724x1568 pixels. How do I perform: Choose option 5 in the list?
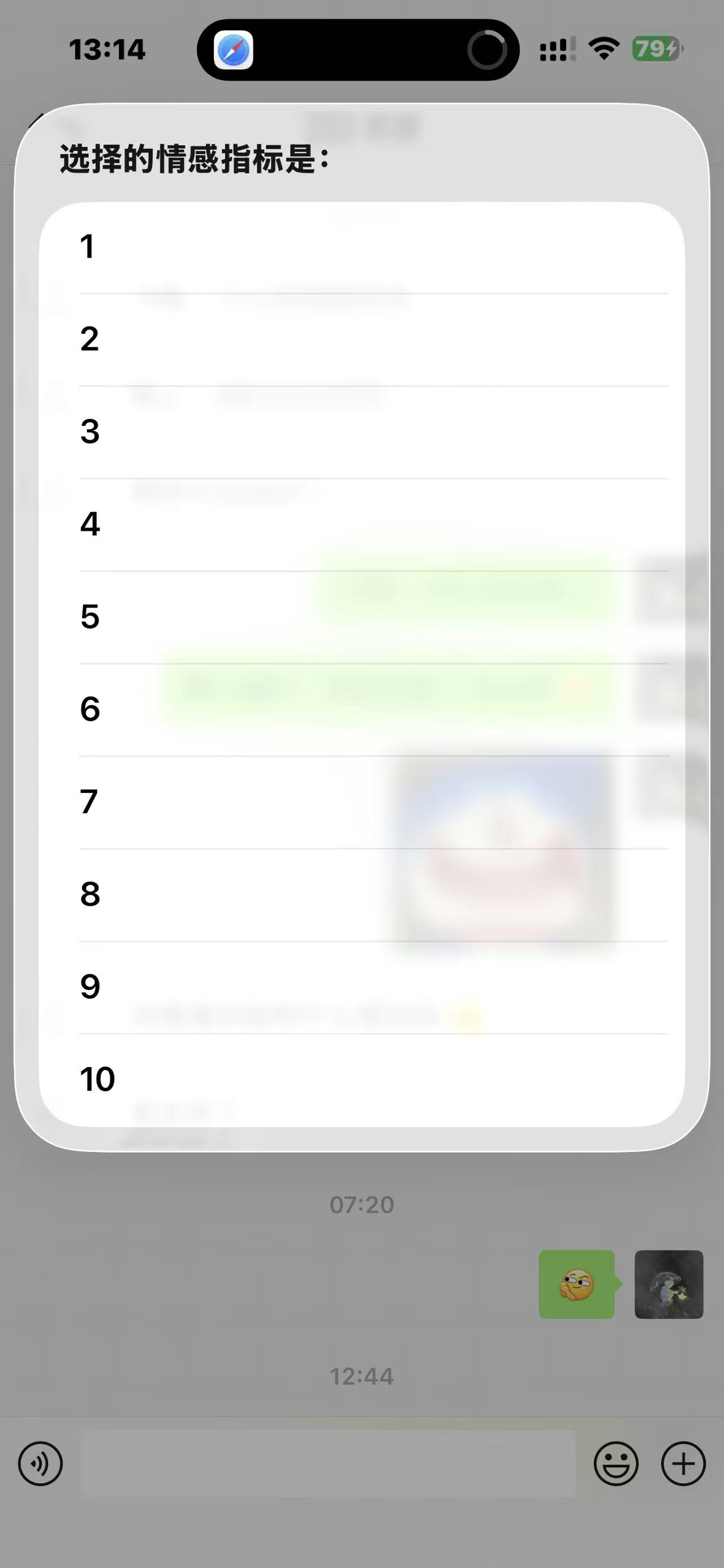click(x=361, y=617)
